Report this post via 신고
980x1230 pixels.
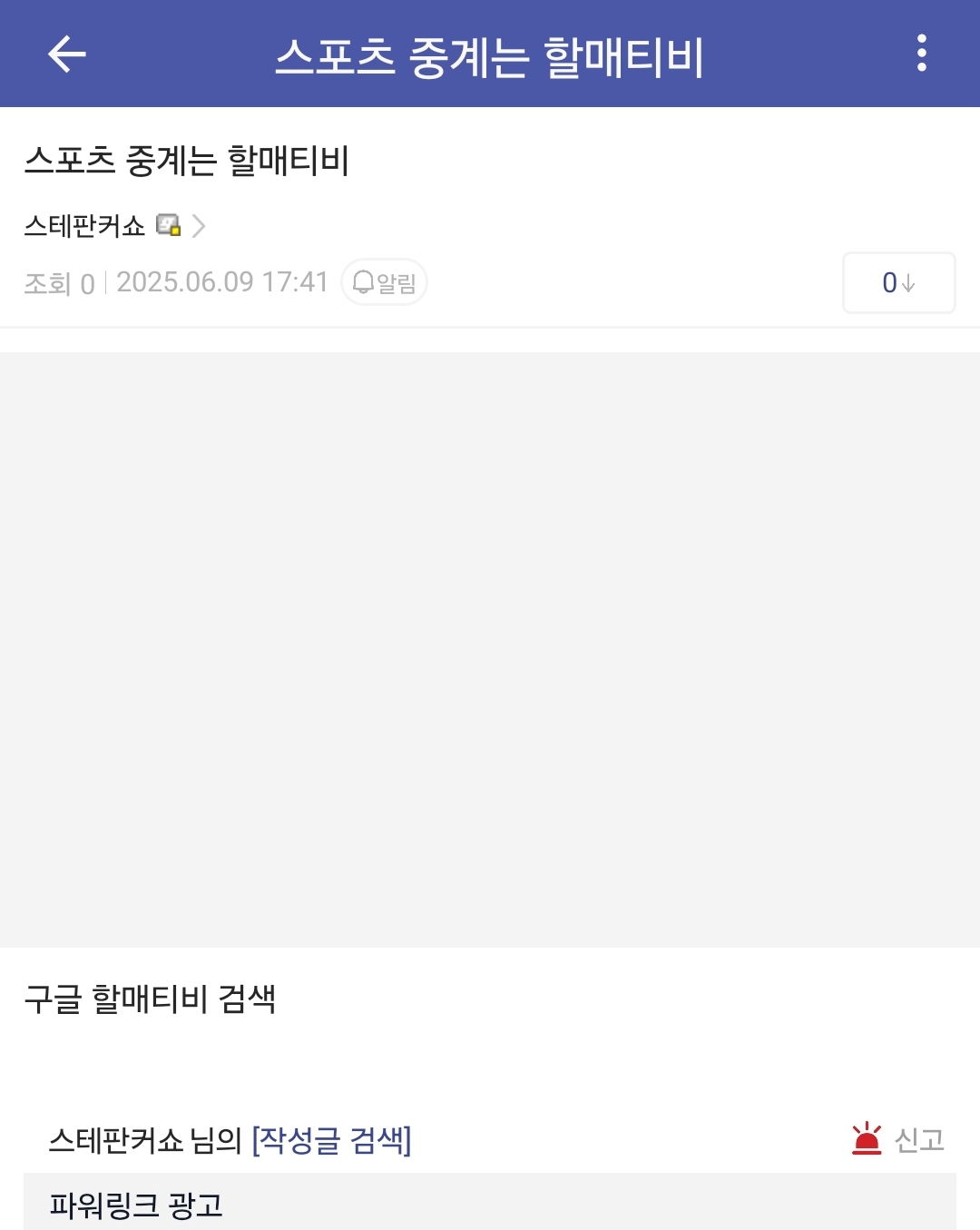pos(898,1139)
